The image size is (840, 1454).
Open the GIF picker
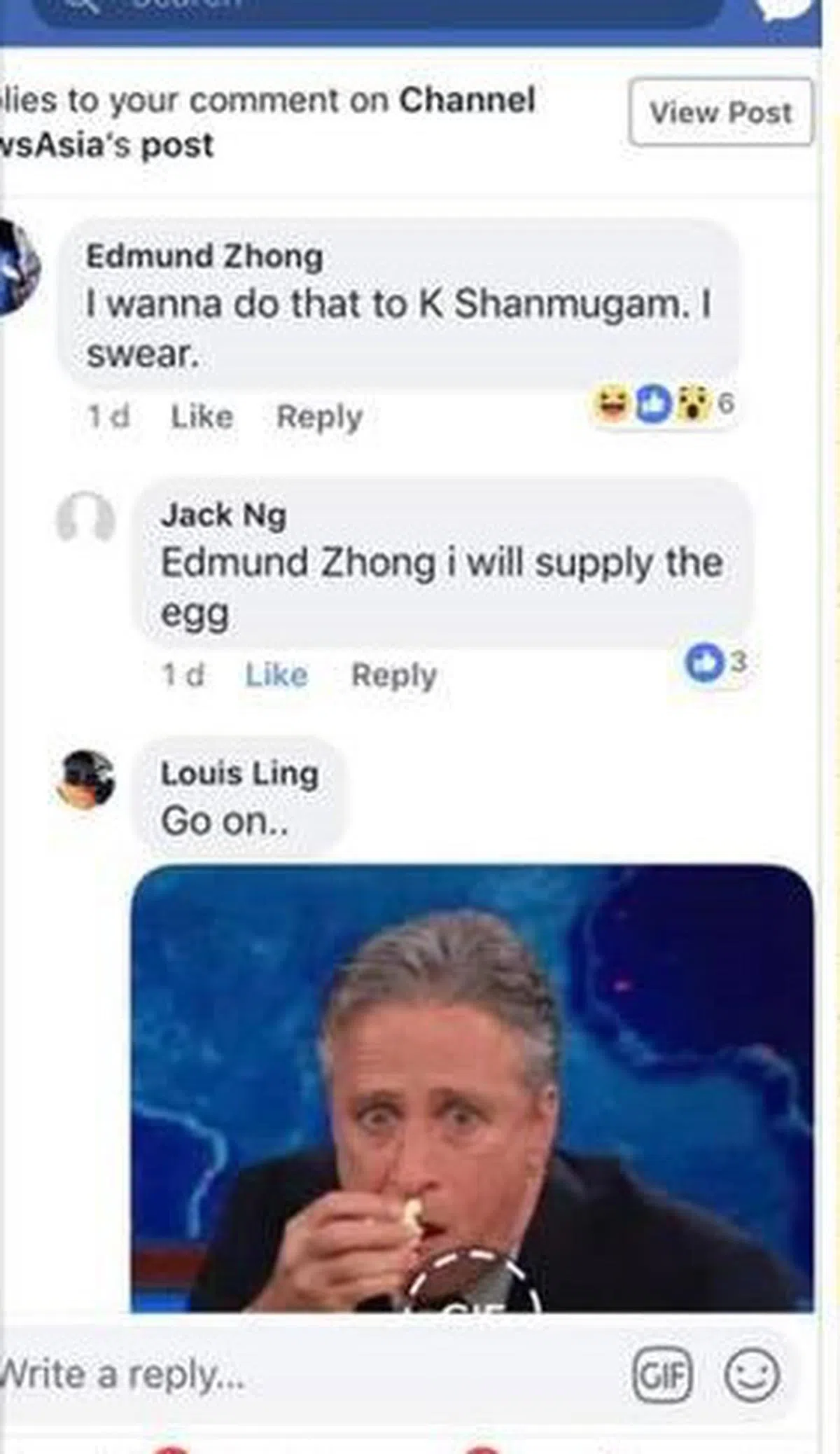pyautogui.click(x=661, y=1374)
